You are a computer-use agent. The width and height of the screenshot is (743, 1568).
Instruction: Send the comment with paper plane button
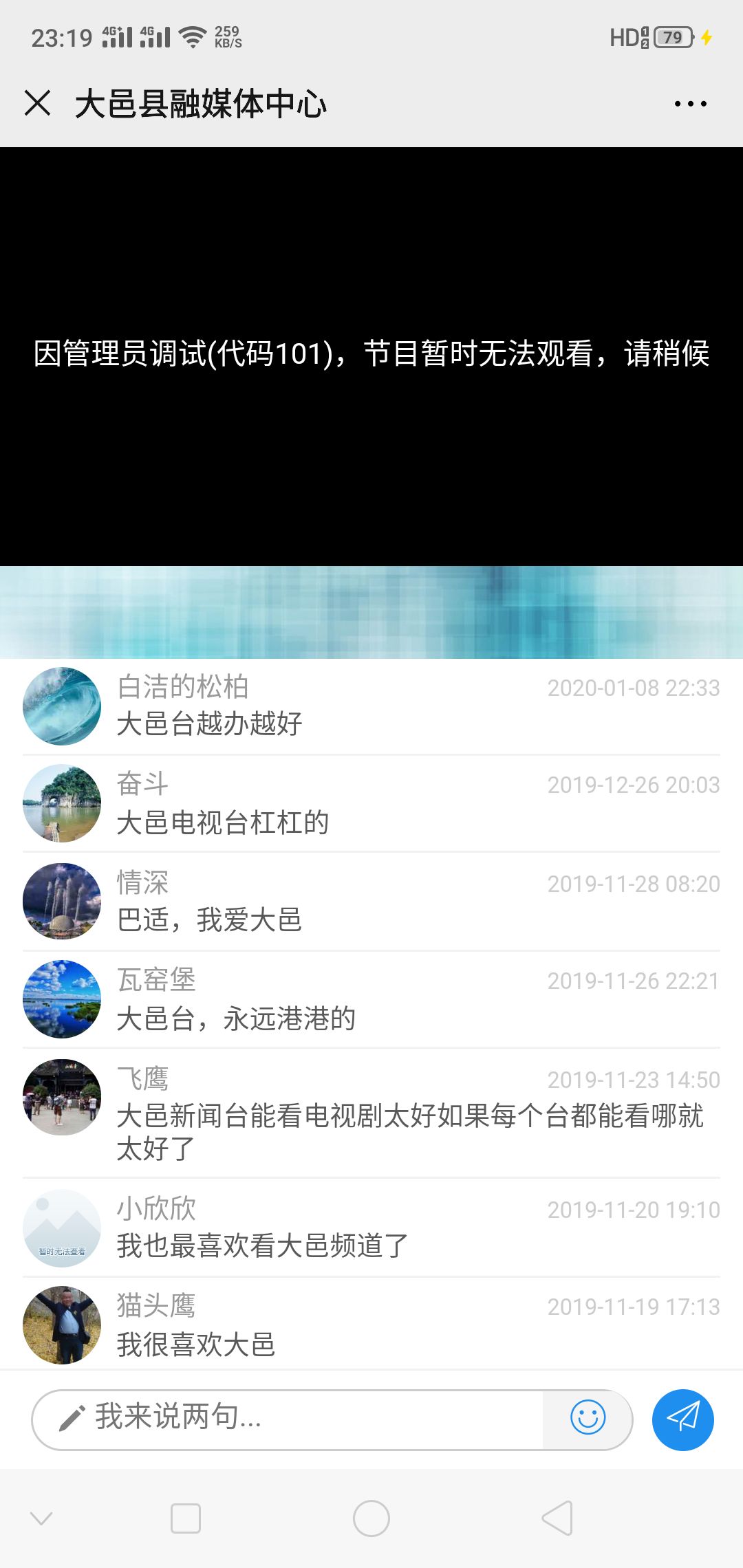[682, 1419]
